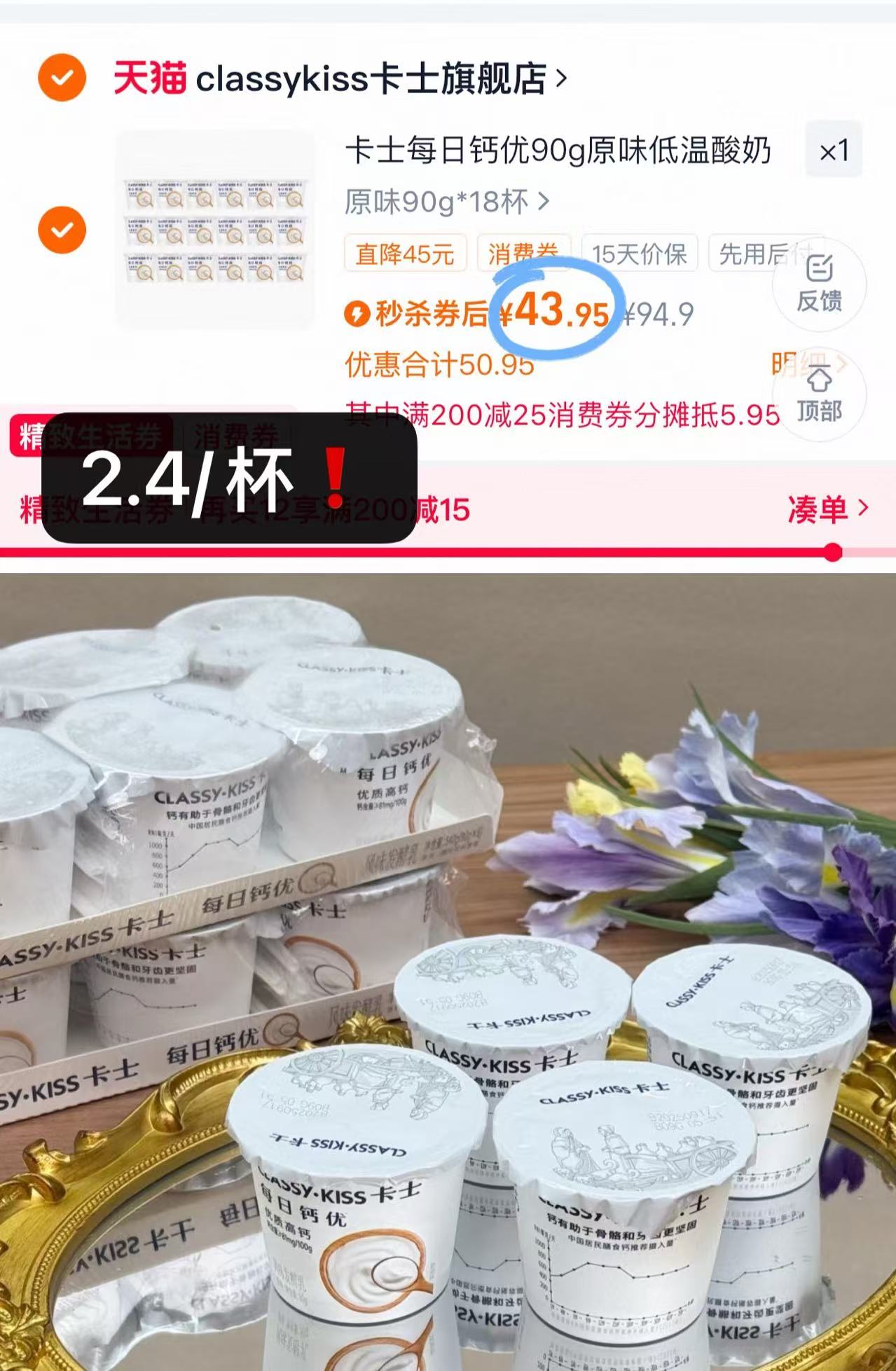Click the 直降45元 discount badge
Image resolution: width=896 pixels, height=1371 pixels.
404,254
